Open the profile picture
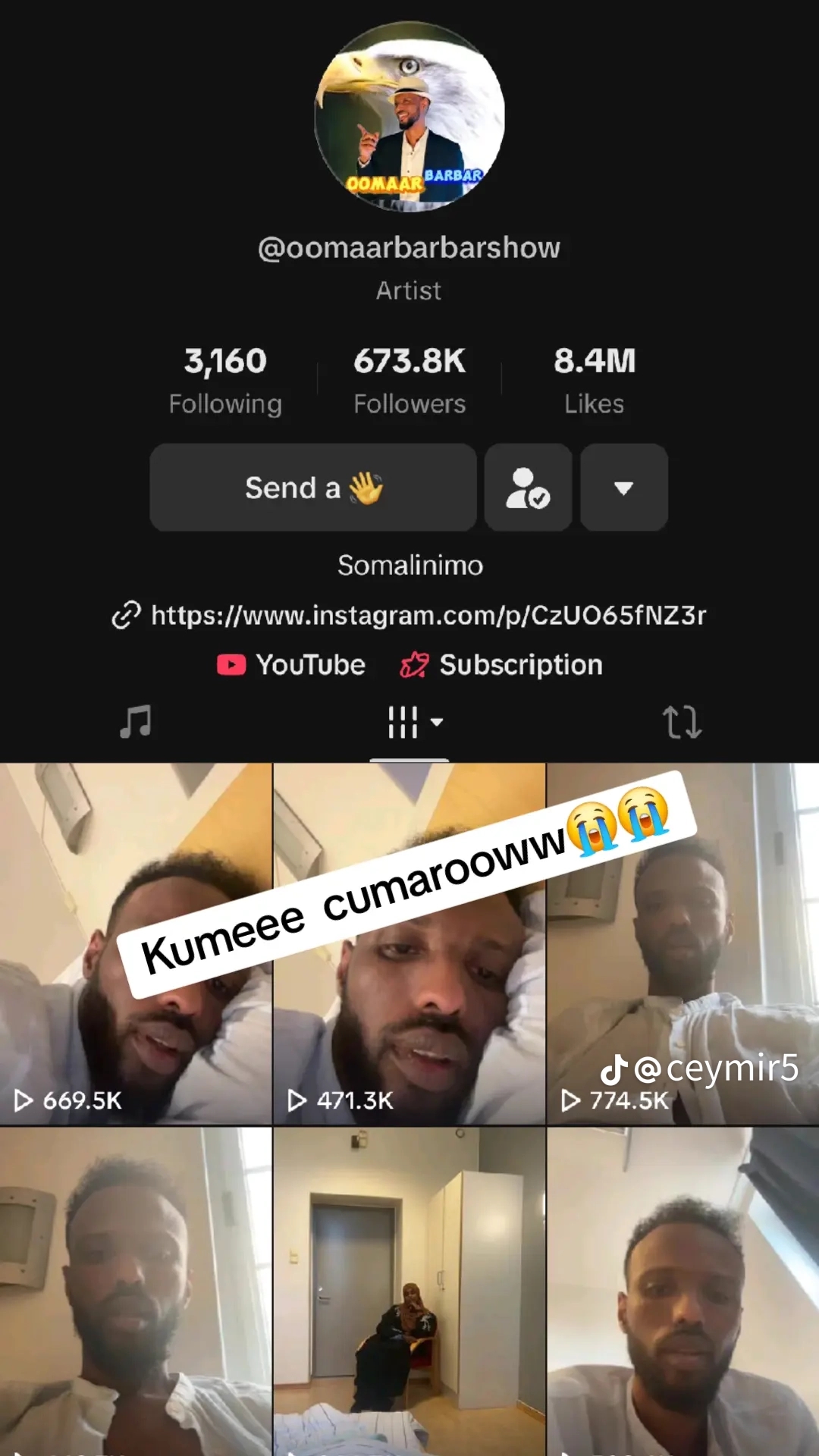 point(409,117)
